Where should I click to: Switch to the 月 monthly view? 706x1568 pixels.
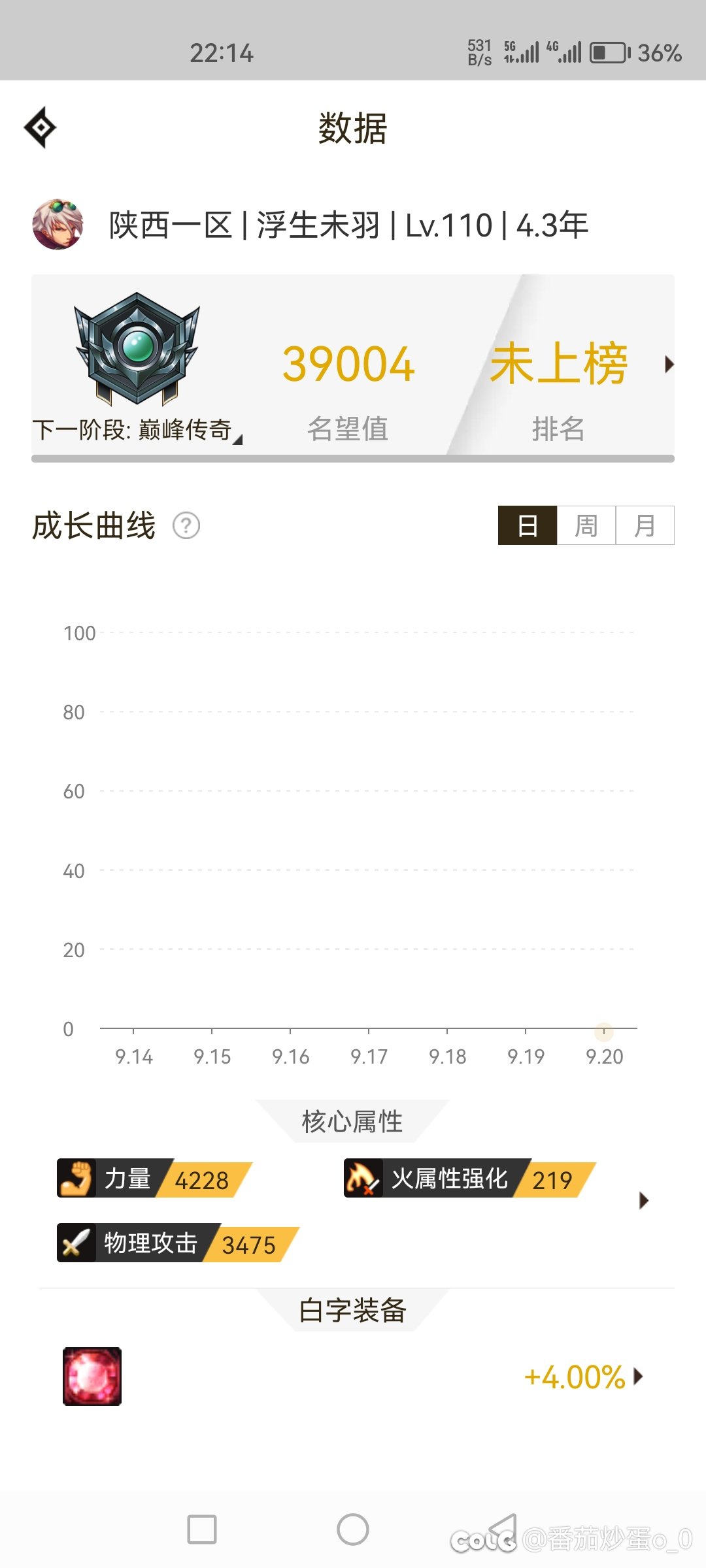pos(645,525)
